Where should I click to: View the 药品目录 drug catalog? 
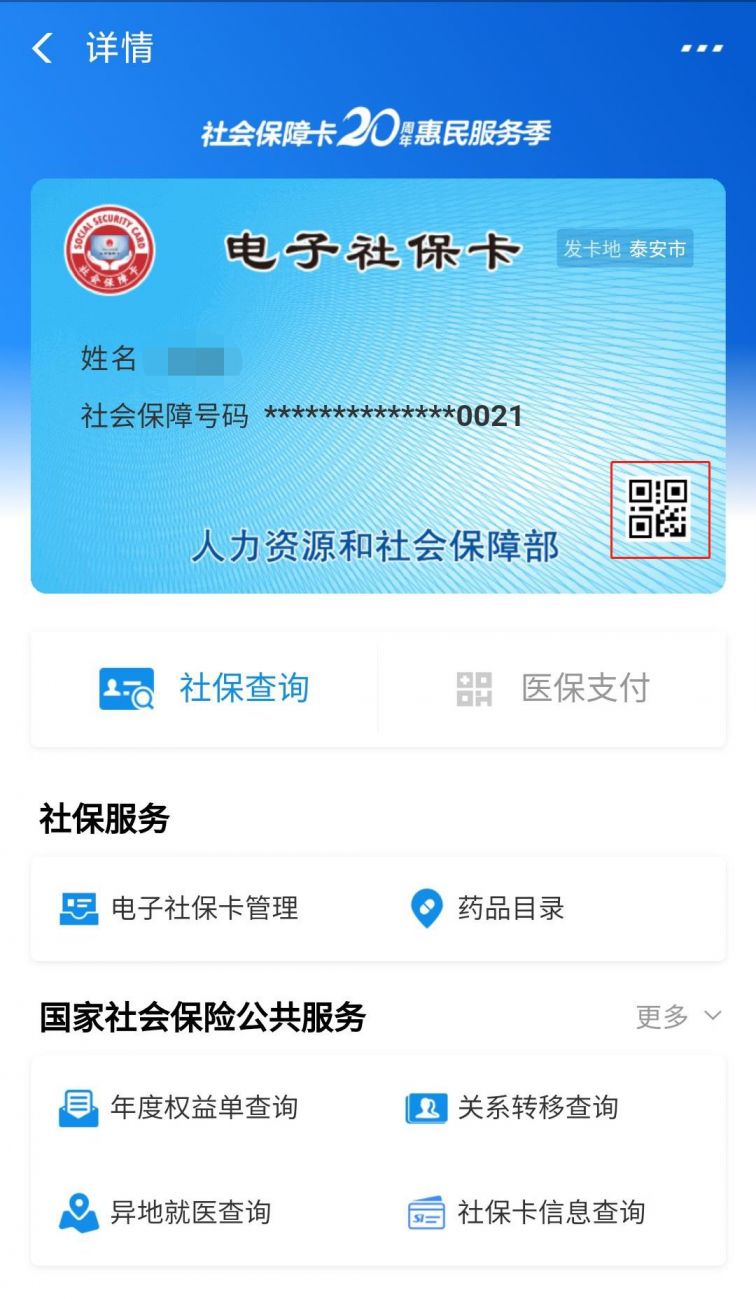(488, 908)
